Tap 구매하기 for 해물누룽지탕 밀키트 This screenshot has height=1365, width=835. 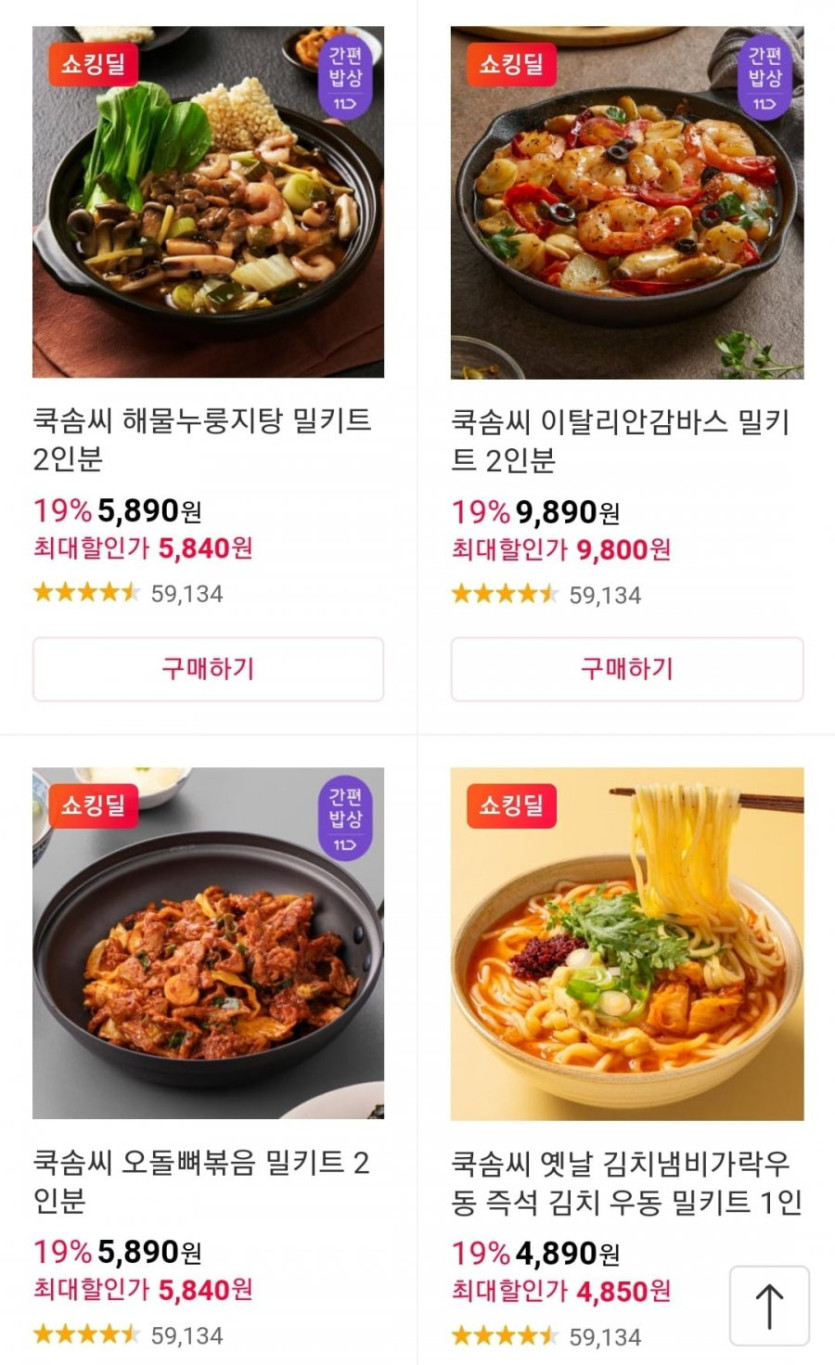(x=208, y=669)
